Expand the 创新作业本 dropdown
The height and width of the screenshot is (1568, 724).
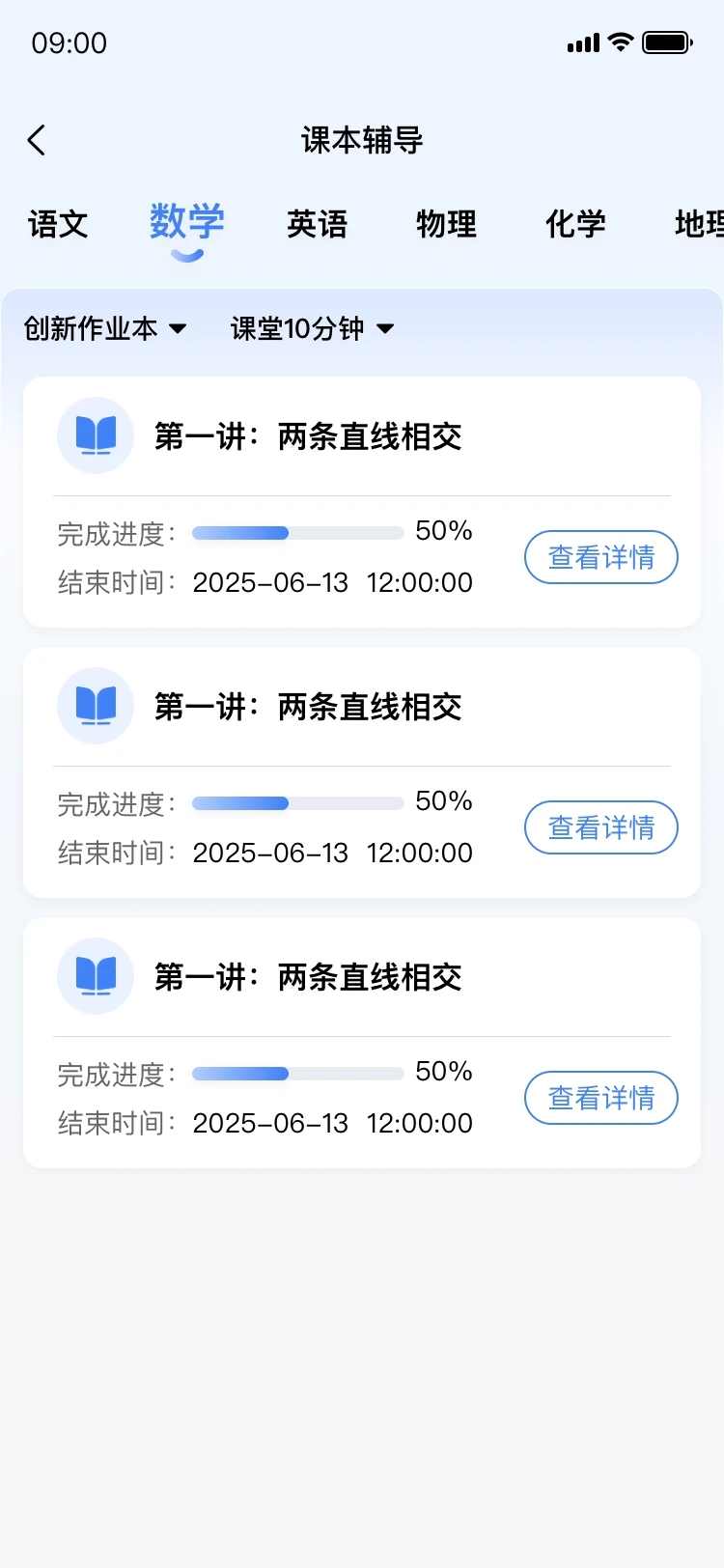[105, 328]
